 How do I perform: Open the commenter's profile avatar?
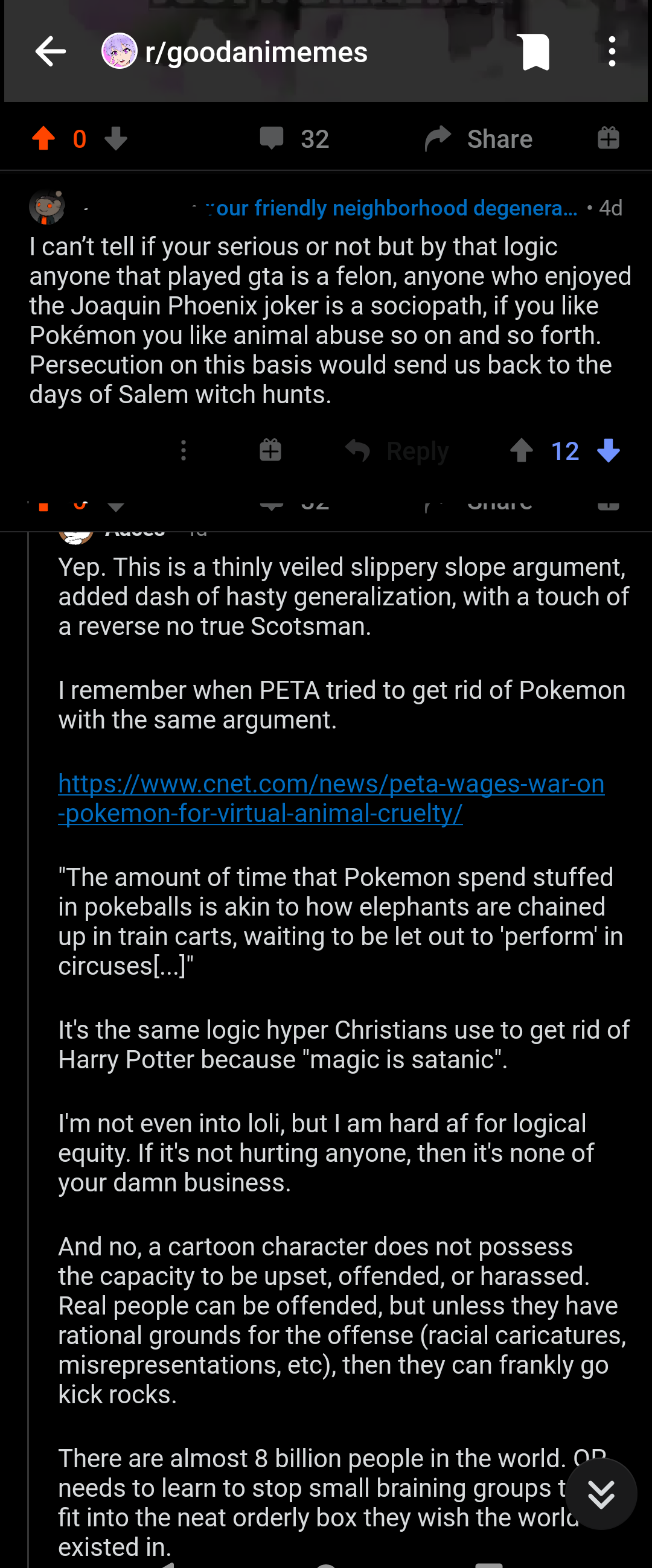click(48, 207)
